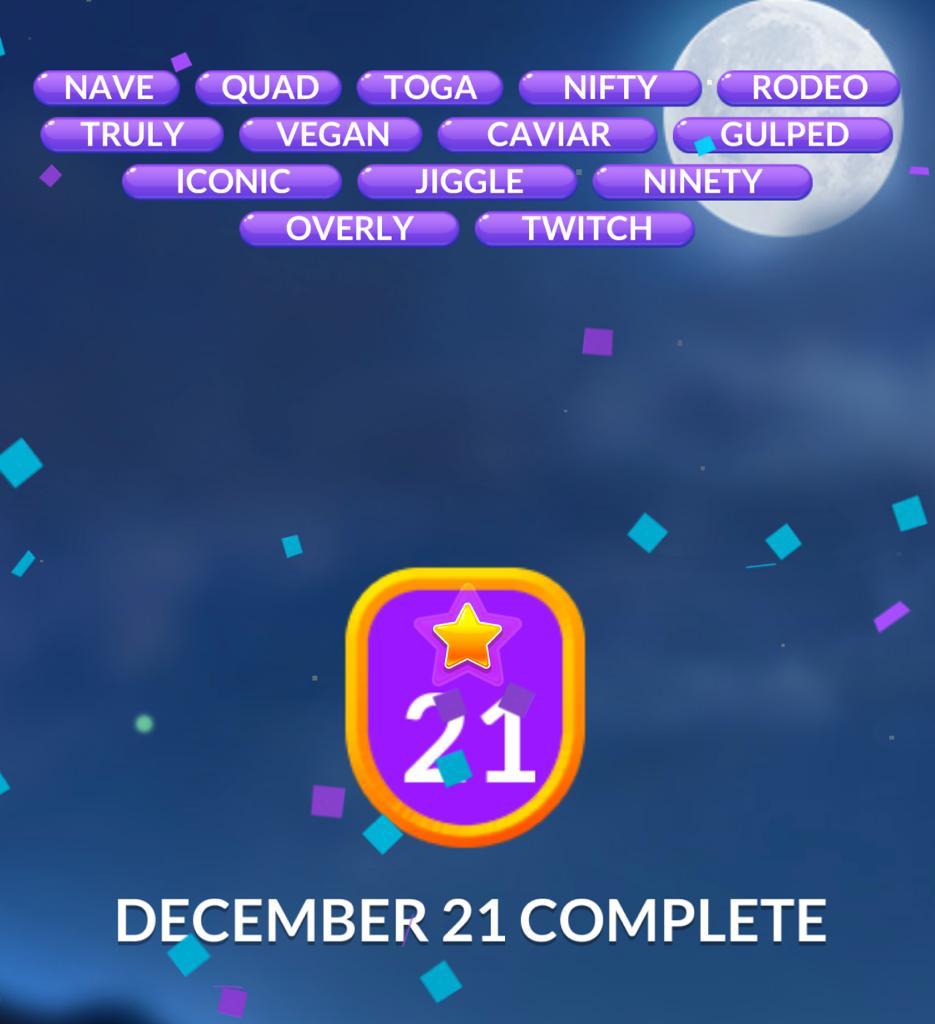935x1024 pixels.
Task: Open the TWITCH word definition
Action: pos(585,229)
